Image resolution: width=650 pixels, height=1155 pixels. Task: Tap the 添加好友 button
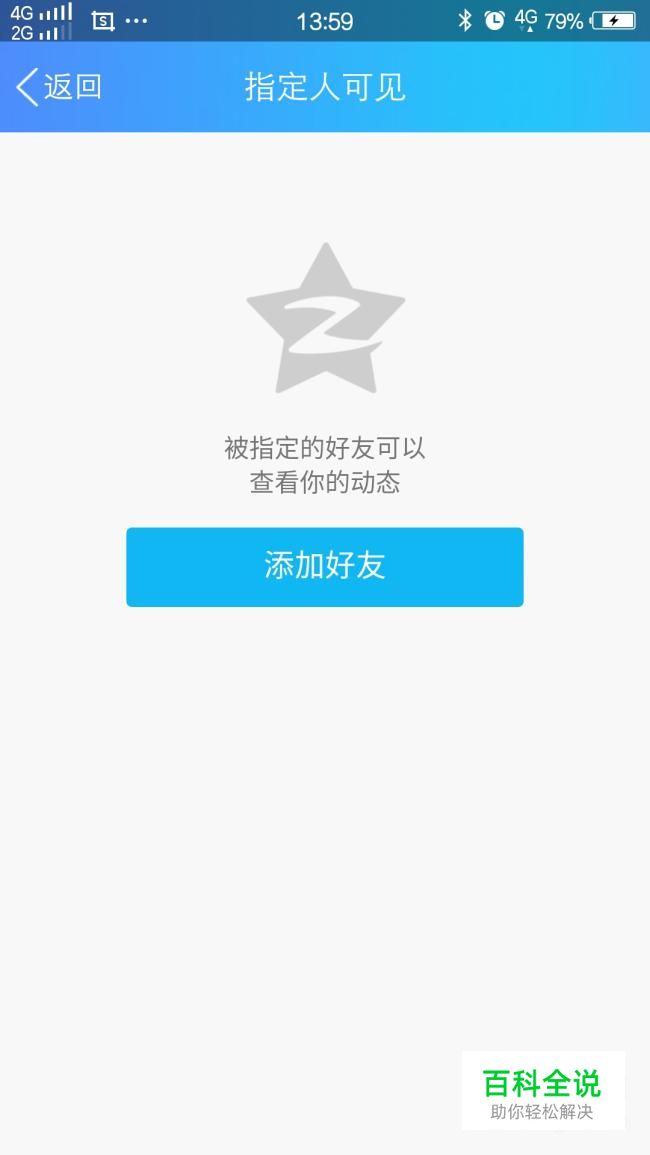tap(324, 566)
